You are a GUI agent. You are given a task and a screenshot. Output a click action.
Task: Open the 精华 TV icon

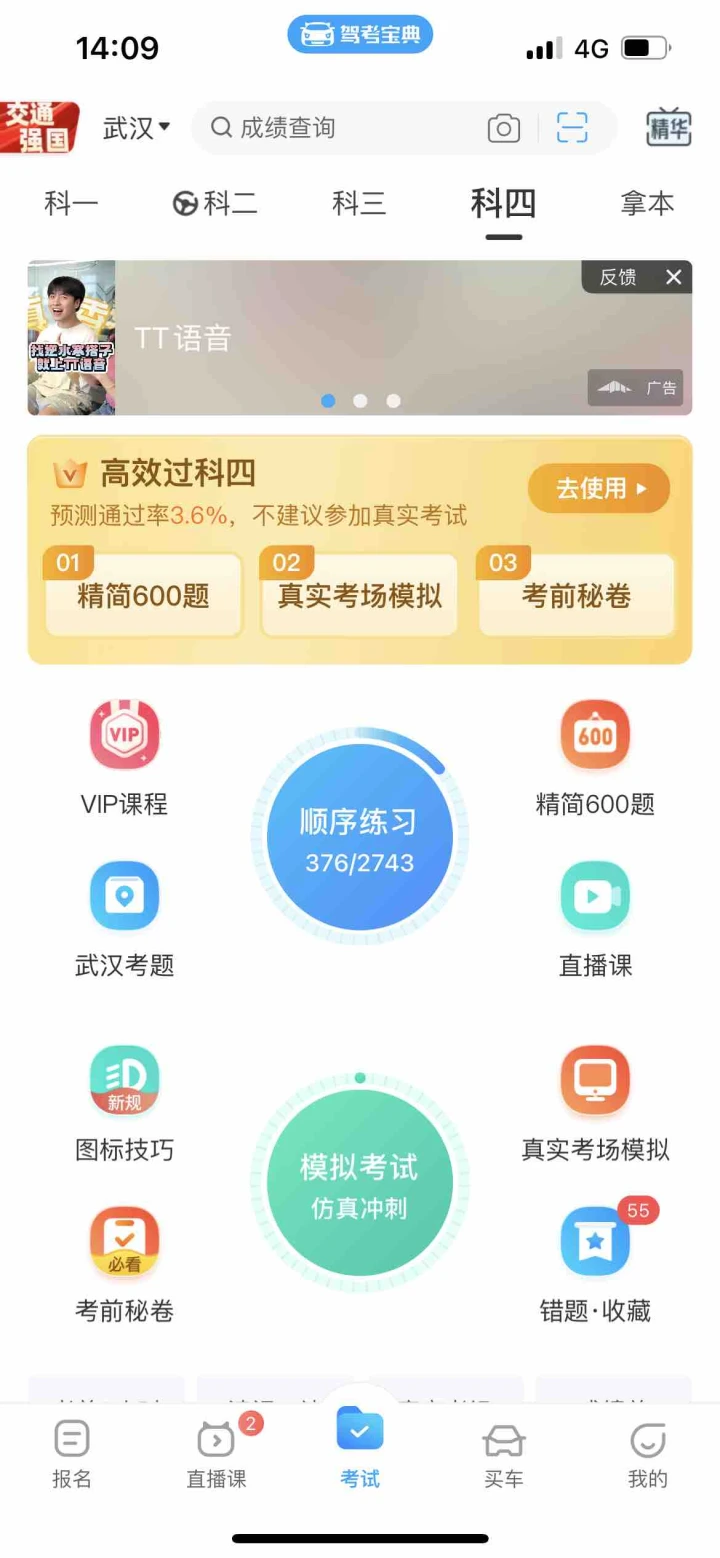(669, 128)
